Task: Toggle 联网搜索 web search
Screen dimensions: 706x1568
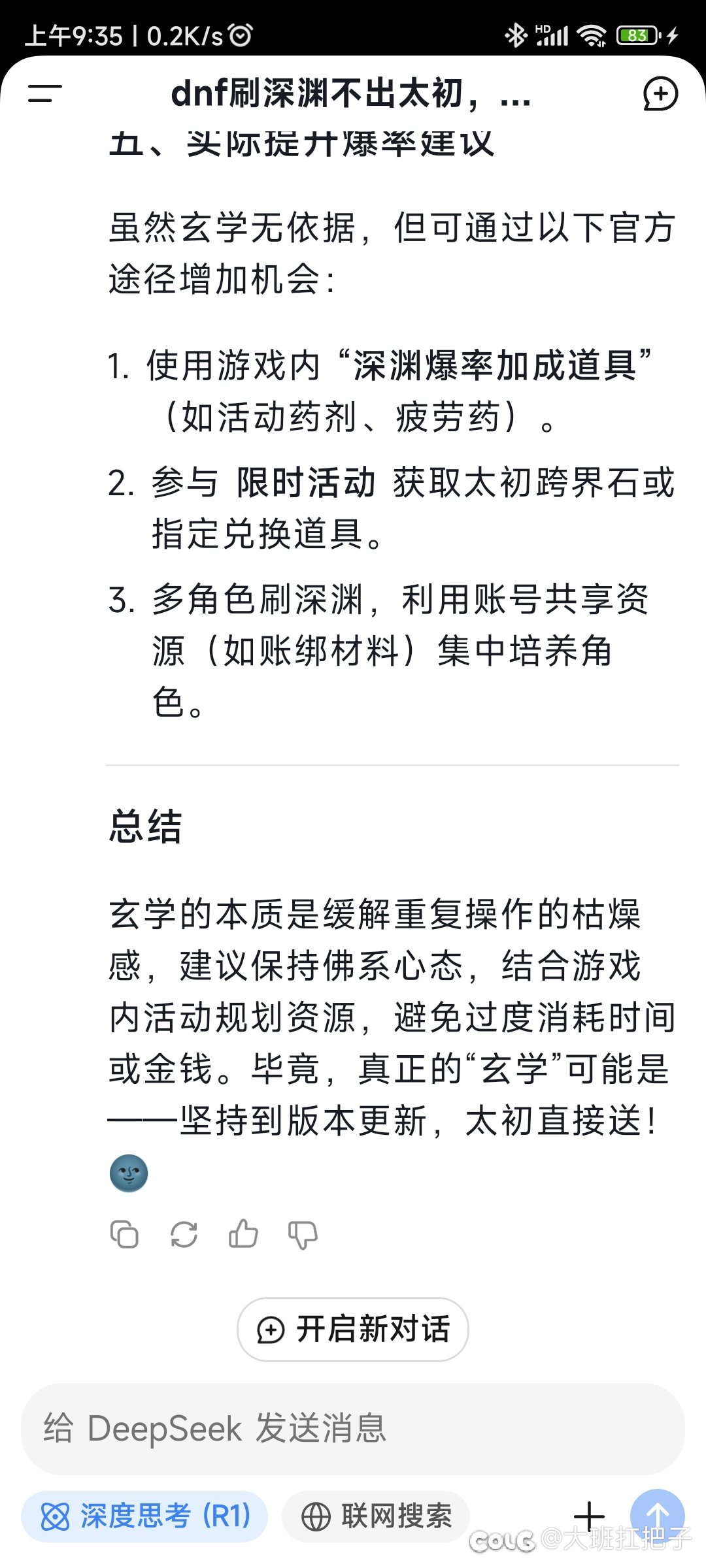Action: 376,1516
